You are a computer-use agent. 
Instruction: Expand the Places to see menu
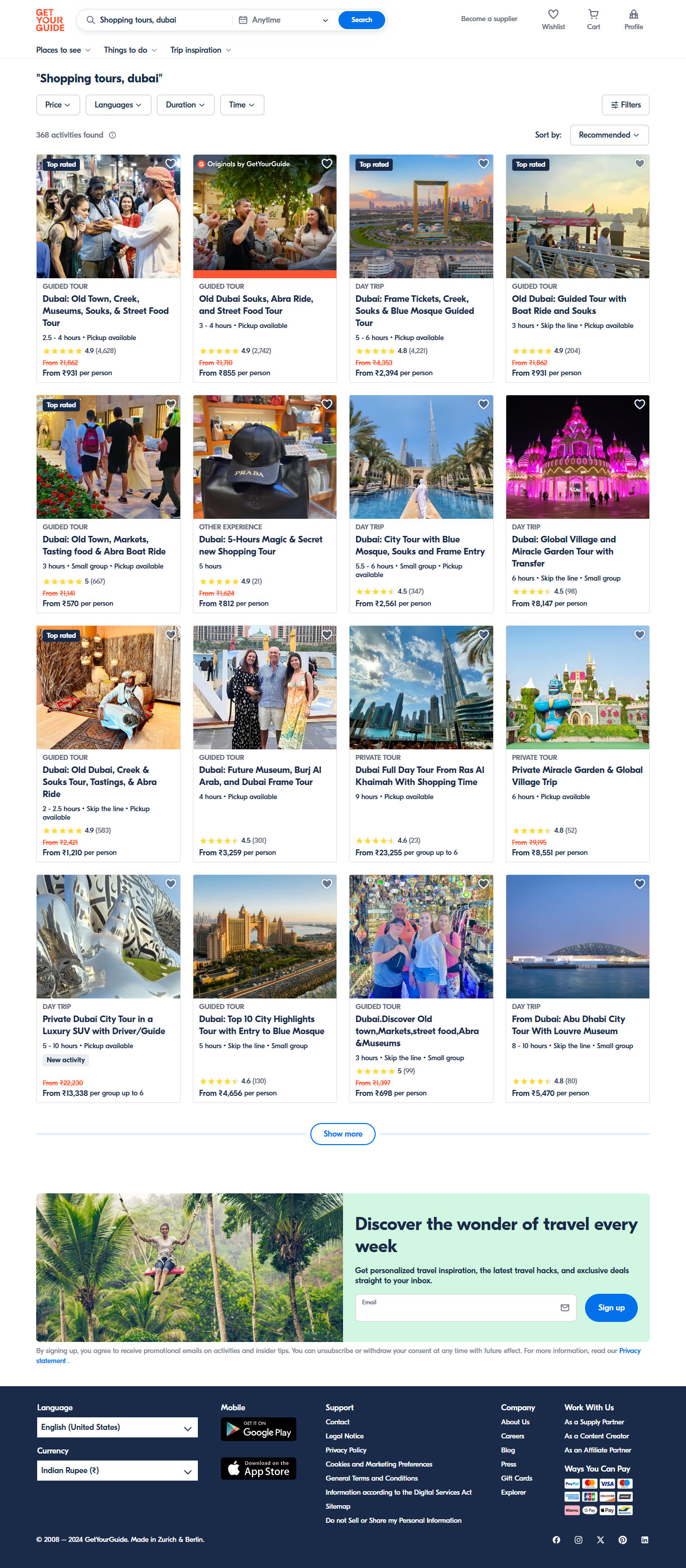tap(63, 50)
